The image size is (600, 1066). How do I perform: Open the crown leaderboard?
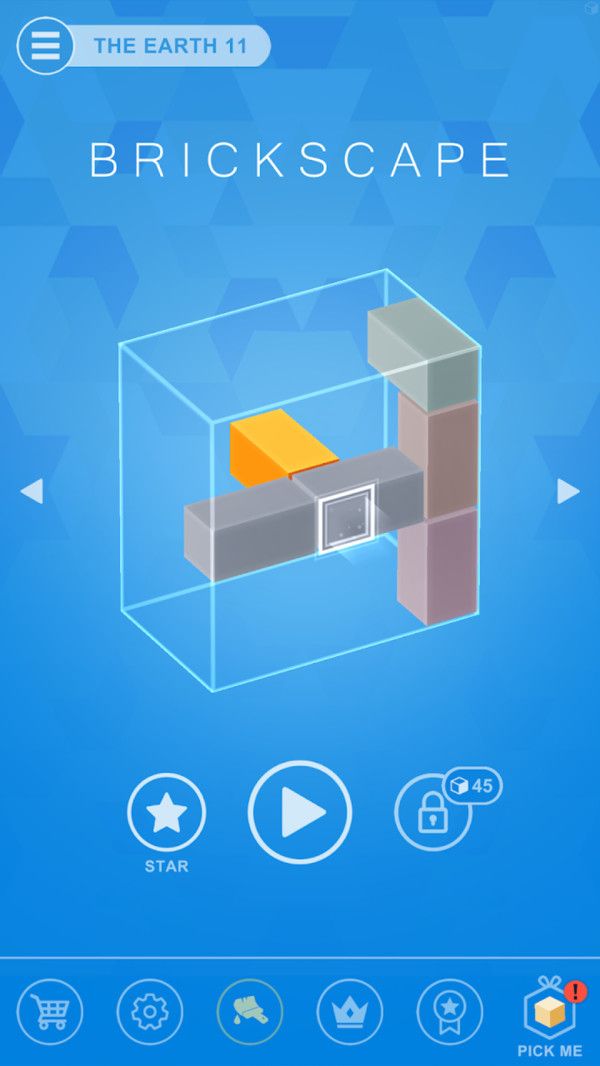[x=349, y=1011]
